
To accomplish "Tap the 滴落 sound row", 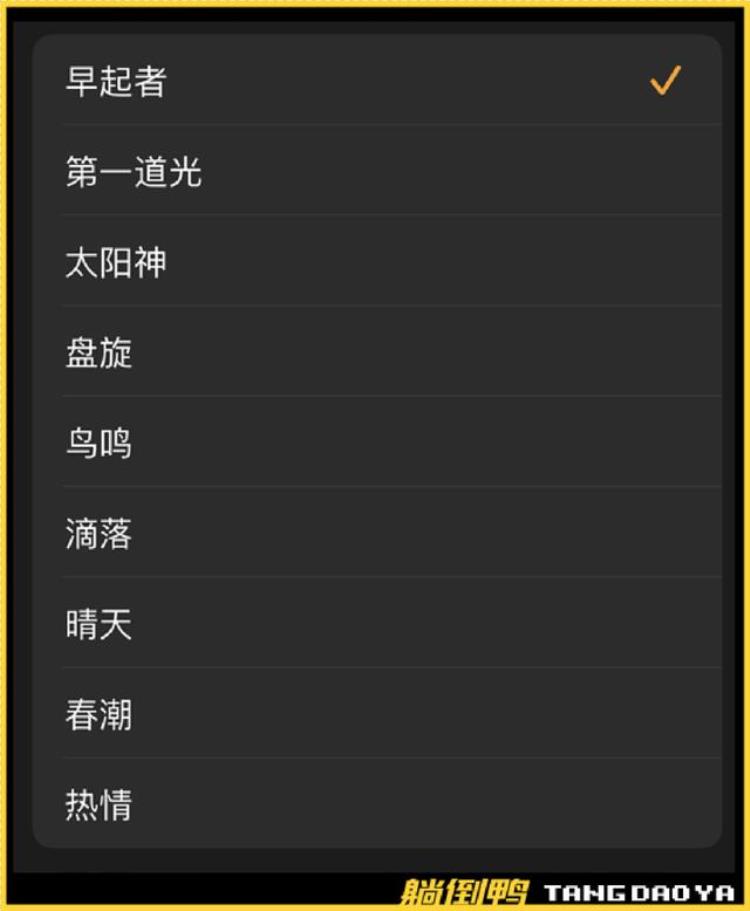I will click(99, 534).
